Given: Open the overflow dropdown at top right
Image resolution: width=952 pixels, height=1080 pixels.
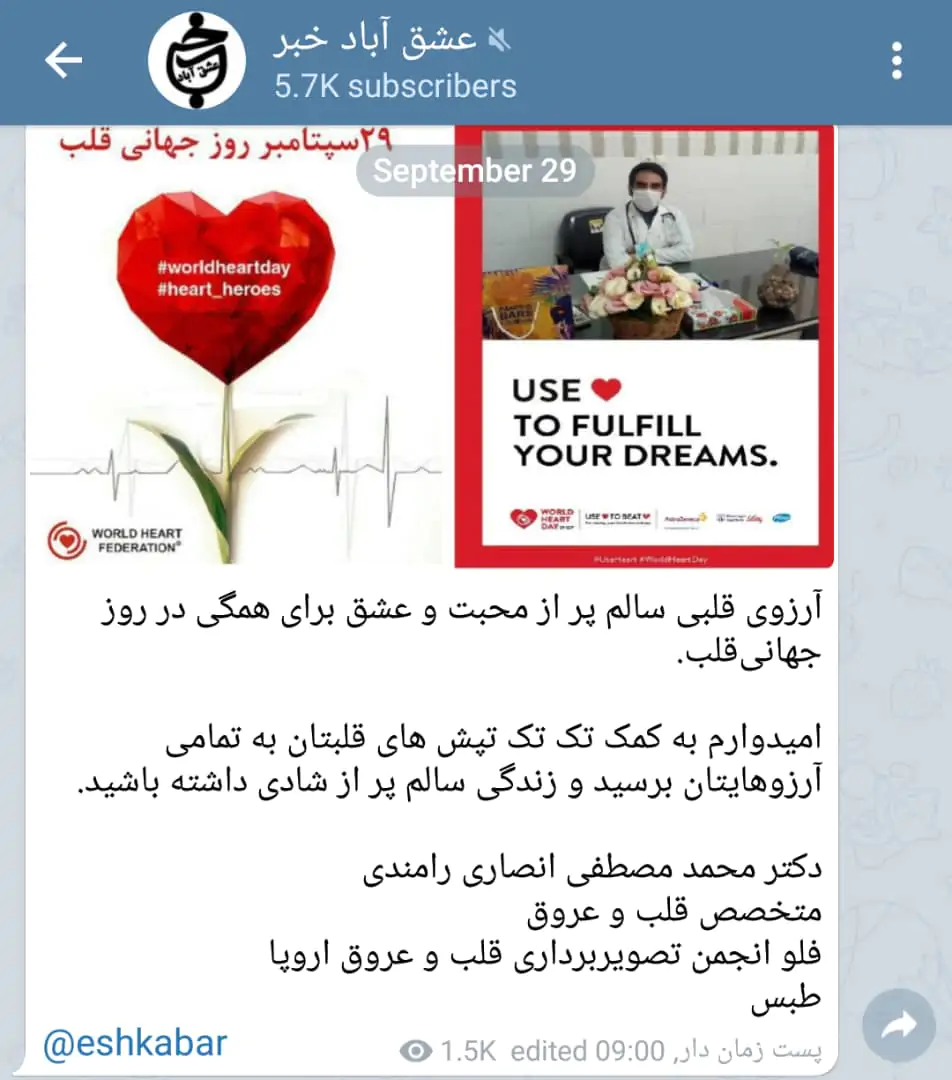Looking at the screenshot, I should coord(896,58).
